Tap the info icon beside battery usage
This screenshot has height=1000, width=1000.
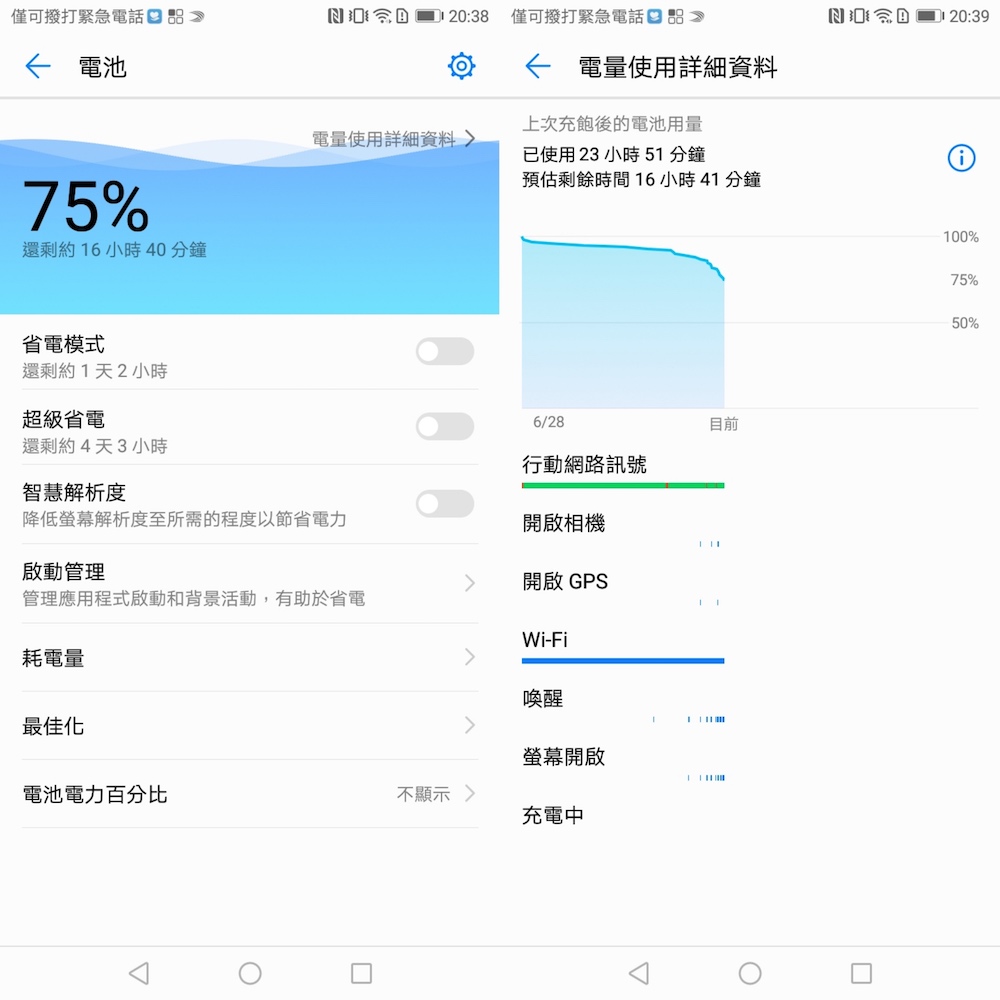[x=961, y=158]
